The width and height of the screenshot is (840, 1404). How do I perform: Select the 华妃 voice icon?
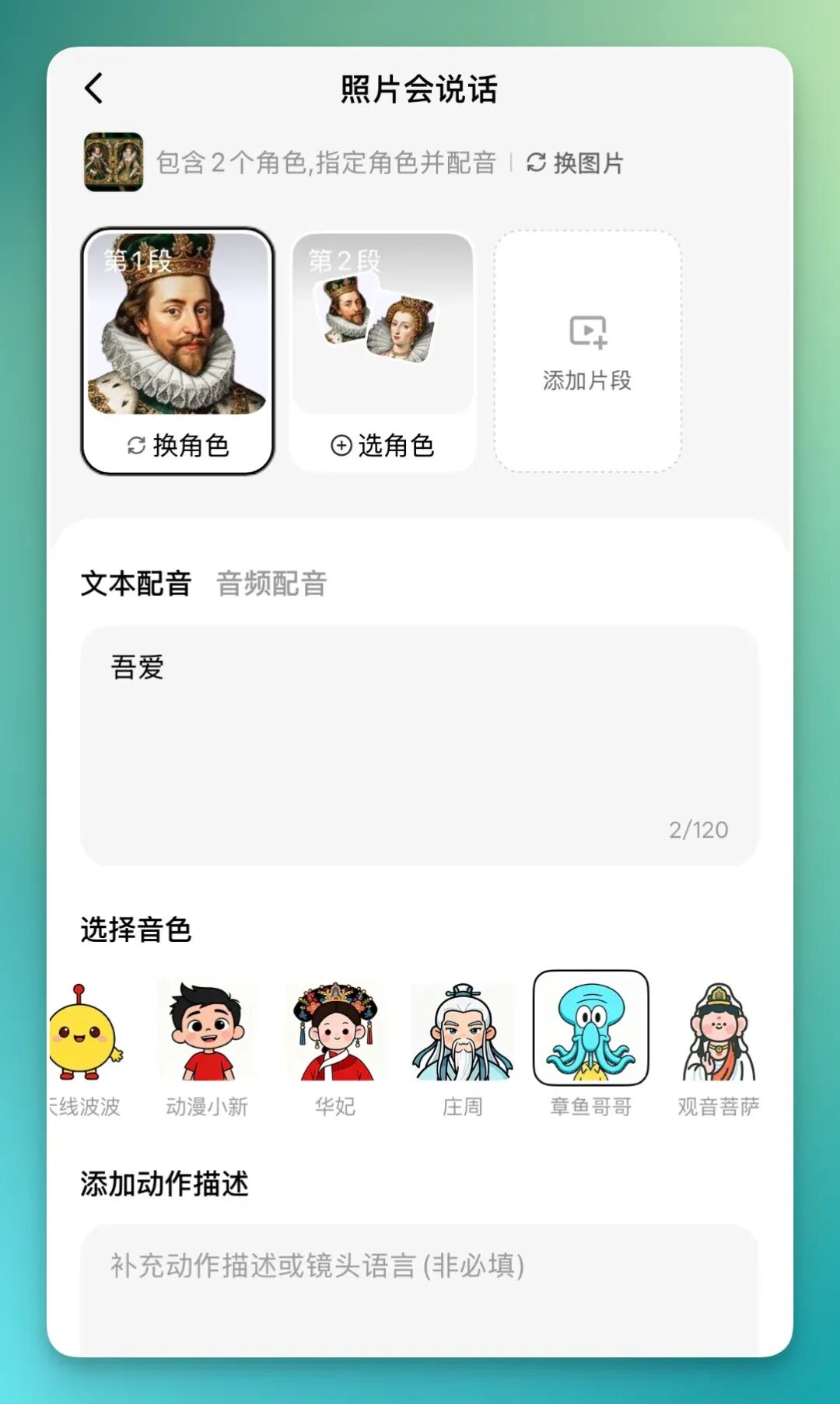(x=336, y=1028)
